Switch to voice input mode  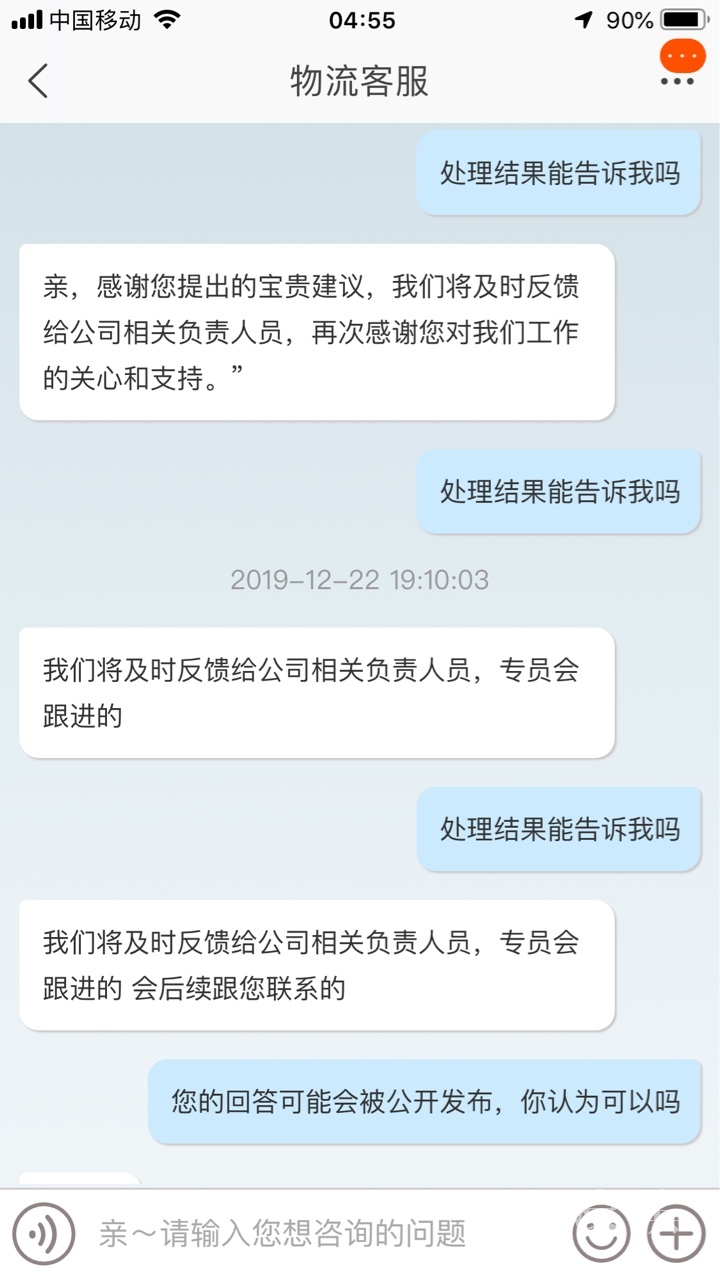[44, 1234]
